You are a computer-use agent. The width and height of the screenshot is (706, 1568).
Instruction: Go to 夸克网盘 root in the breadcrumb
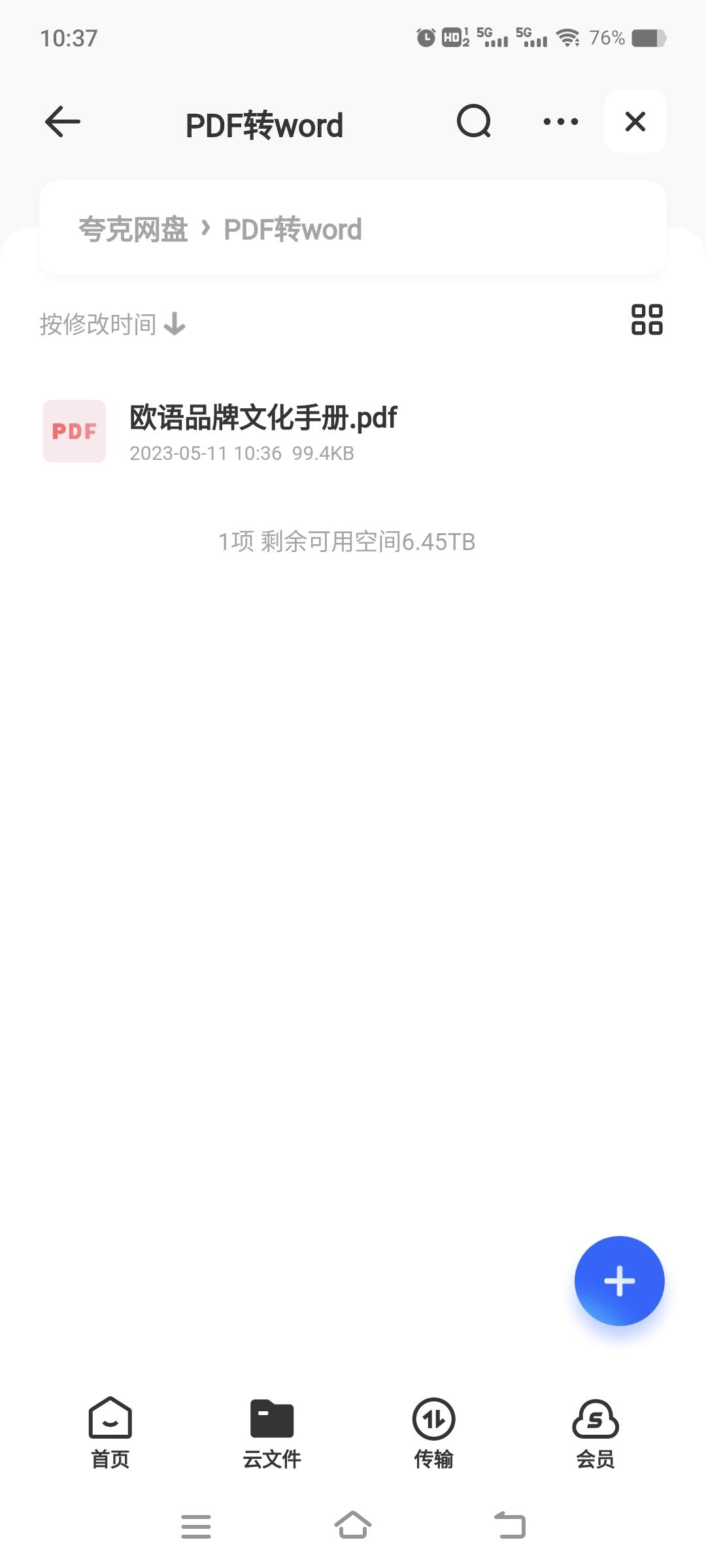[133, 229]
